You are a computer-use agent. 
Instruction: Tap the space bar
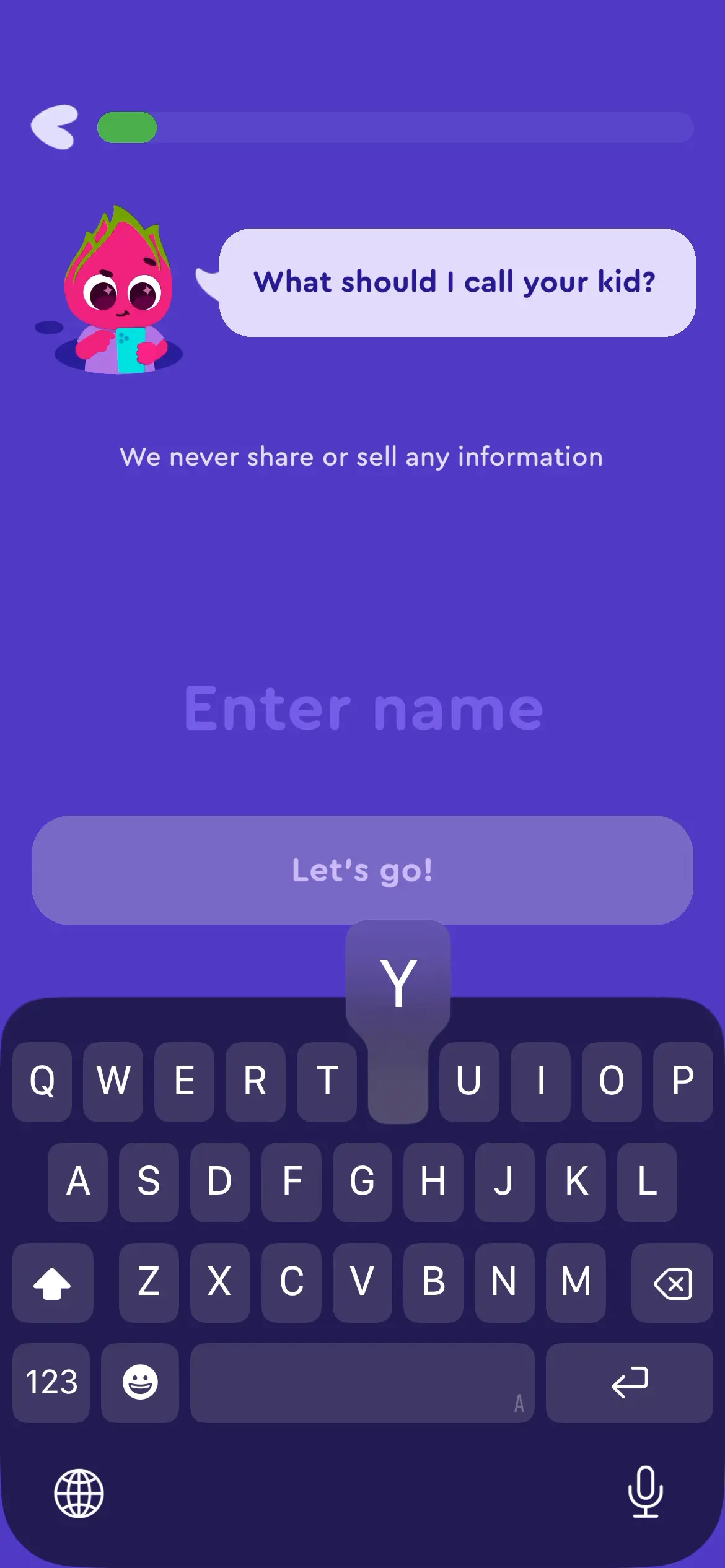(x=362, y=1382)
